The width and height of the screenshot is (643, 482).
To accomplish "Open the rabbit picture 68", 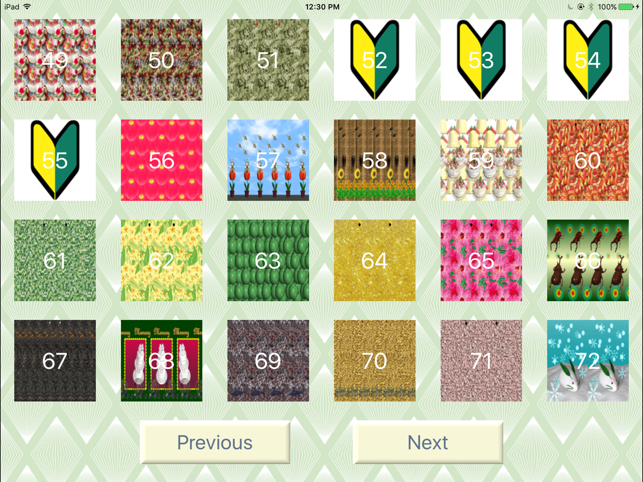I will 161,360.
